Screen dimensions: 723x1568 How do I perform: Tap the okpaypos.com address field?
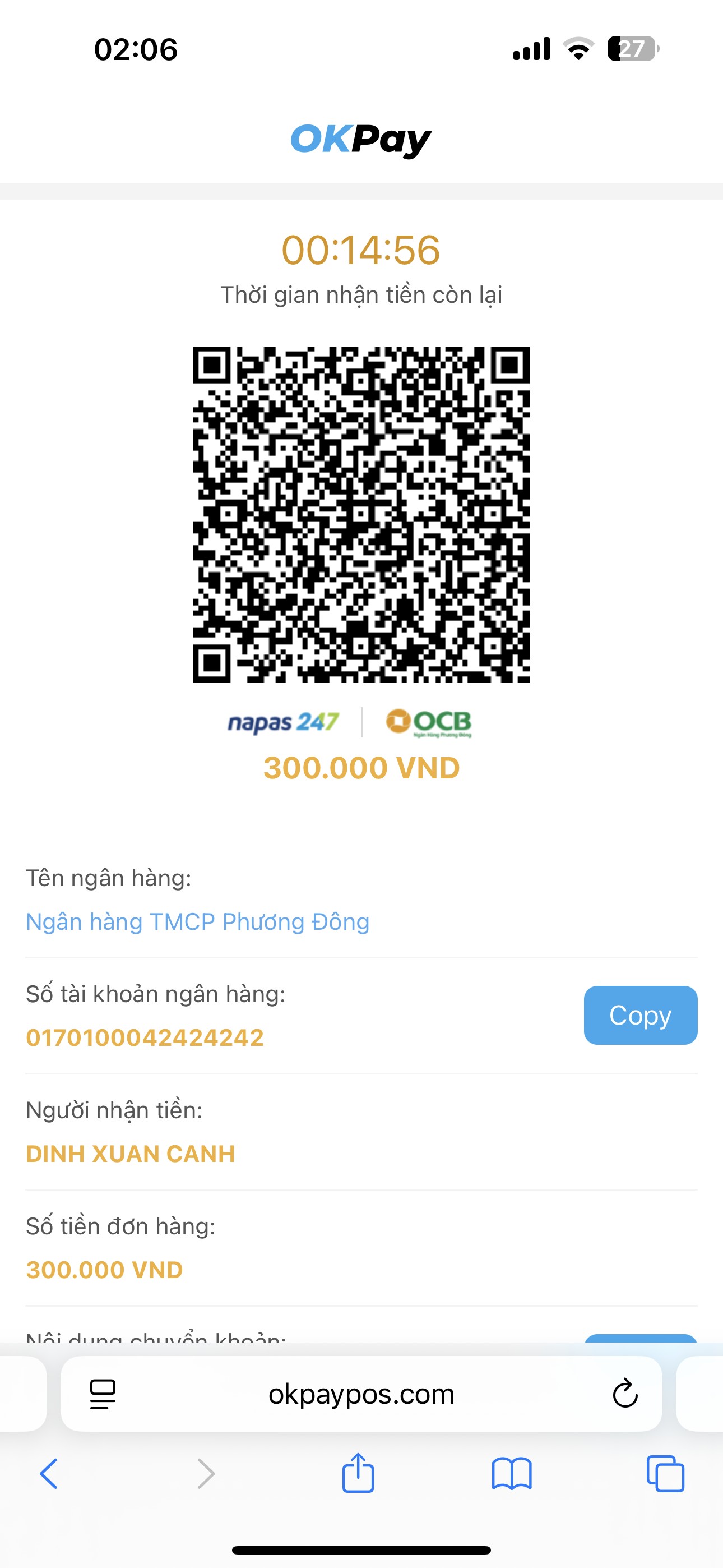361,1394
